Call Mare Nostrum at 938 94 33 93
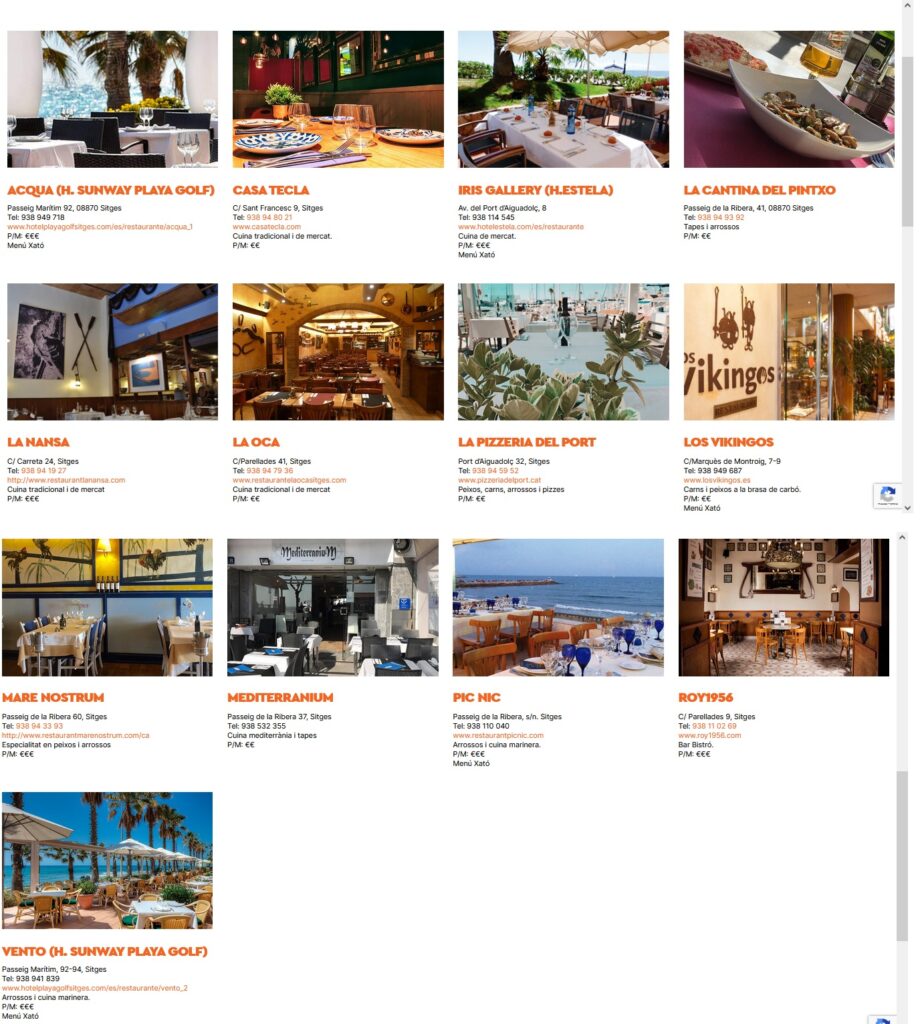The height and width of the screenshot is (1024, 920). [x=39, y=726]
